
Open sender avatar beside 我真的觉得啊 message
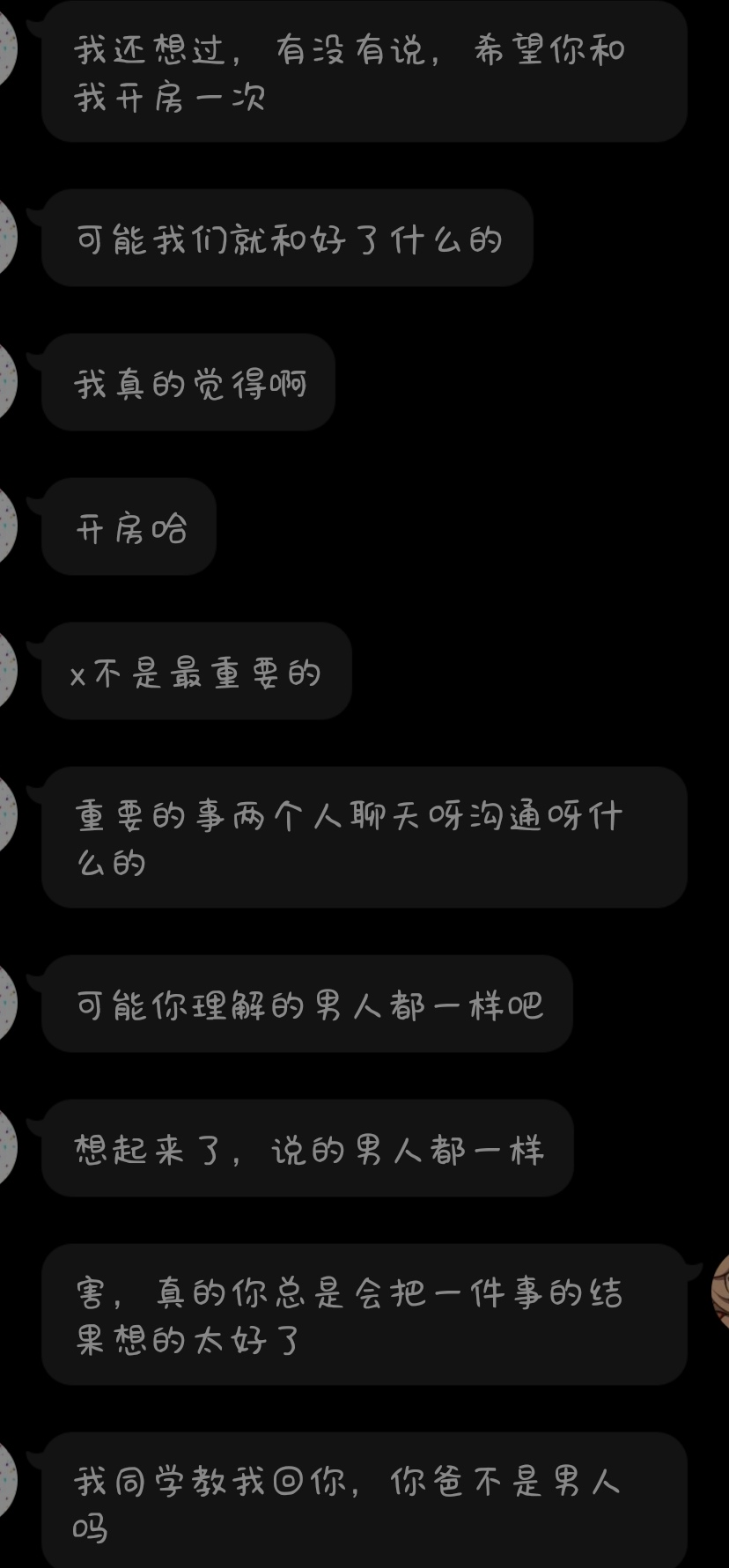coord(7,383)
